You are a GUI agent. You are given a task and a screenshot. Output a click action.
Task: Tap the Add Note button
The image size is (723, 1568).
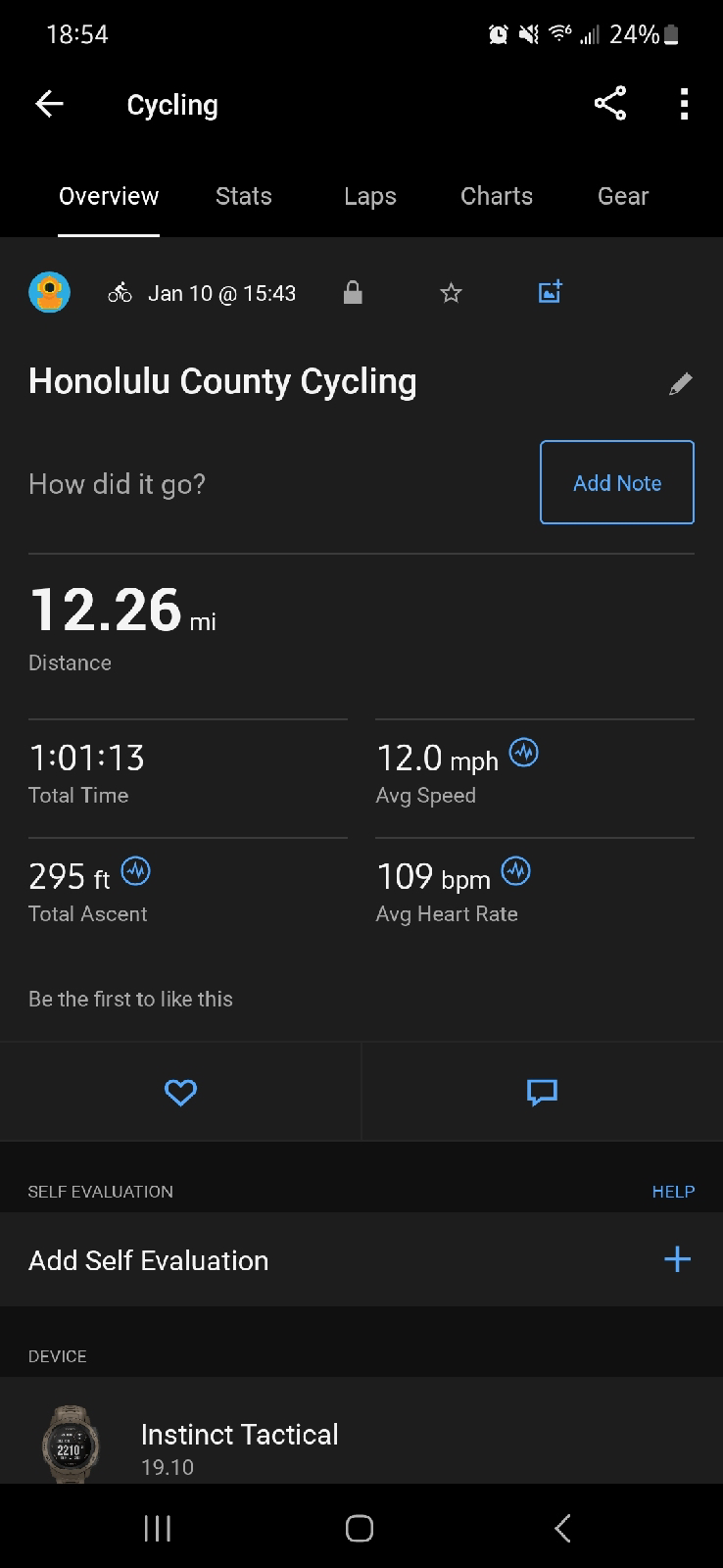[x=616, y=482]
